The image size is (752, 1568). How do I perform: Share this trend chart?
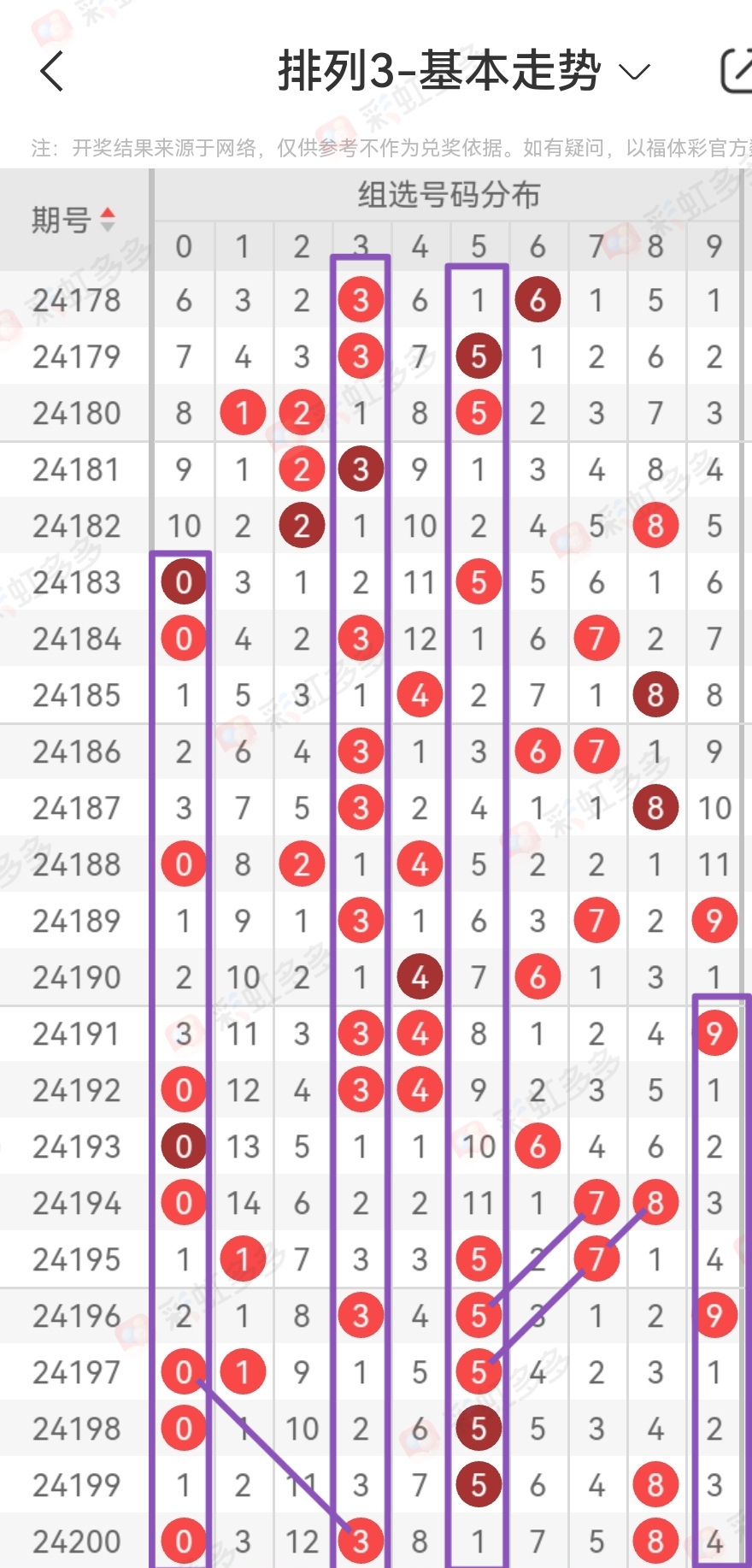735,71
